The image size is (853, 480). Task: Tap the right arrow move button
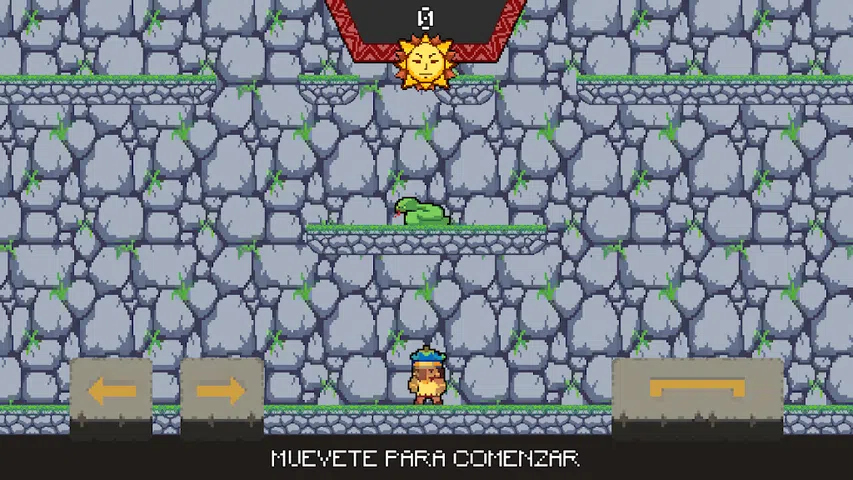click(221, 391)
